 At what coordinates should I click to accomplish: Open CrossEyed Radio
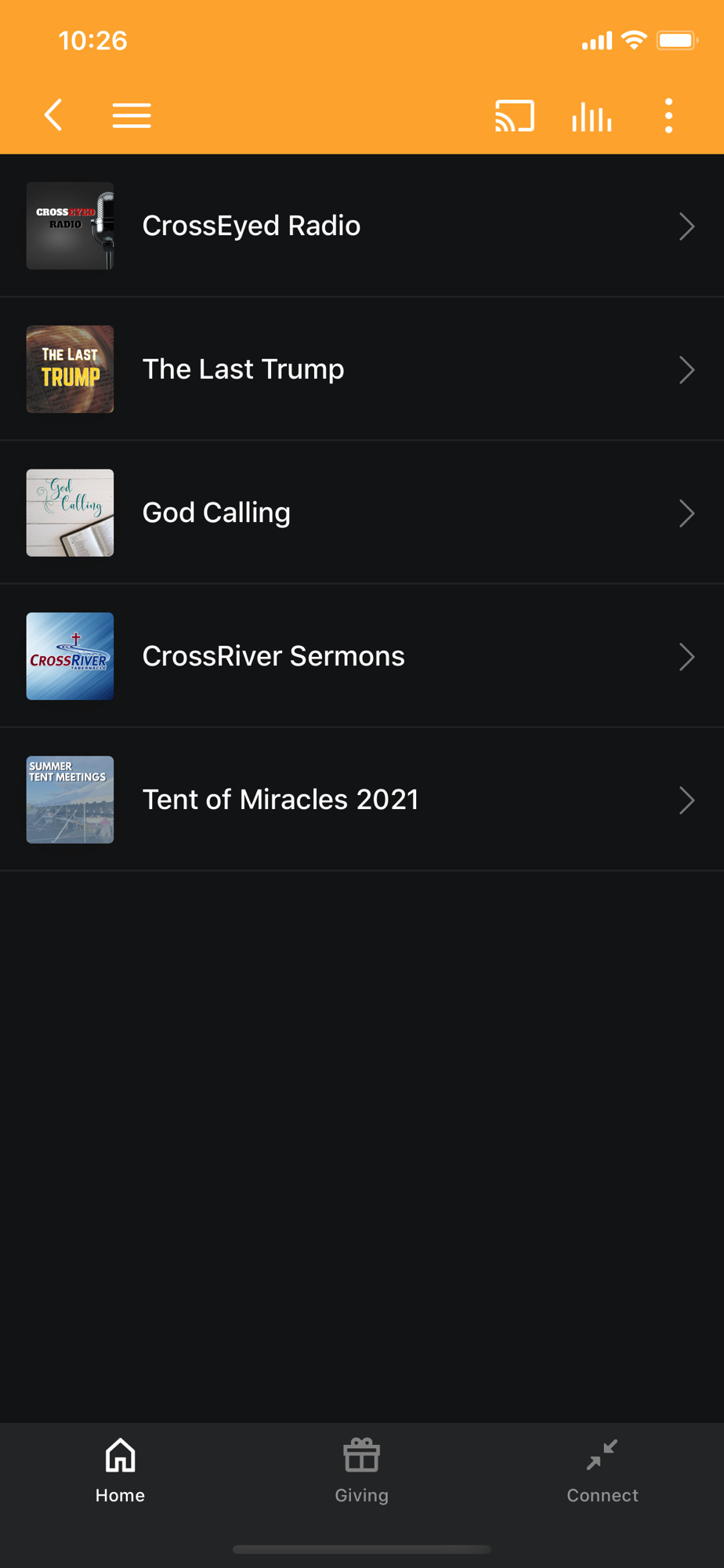click(361, 226)
